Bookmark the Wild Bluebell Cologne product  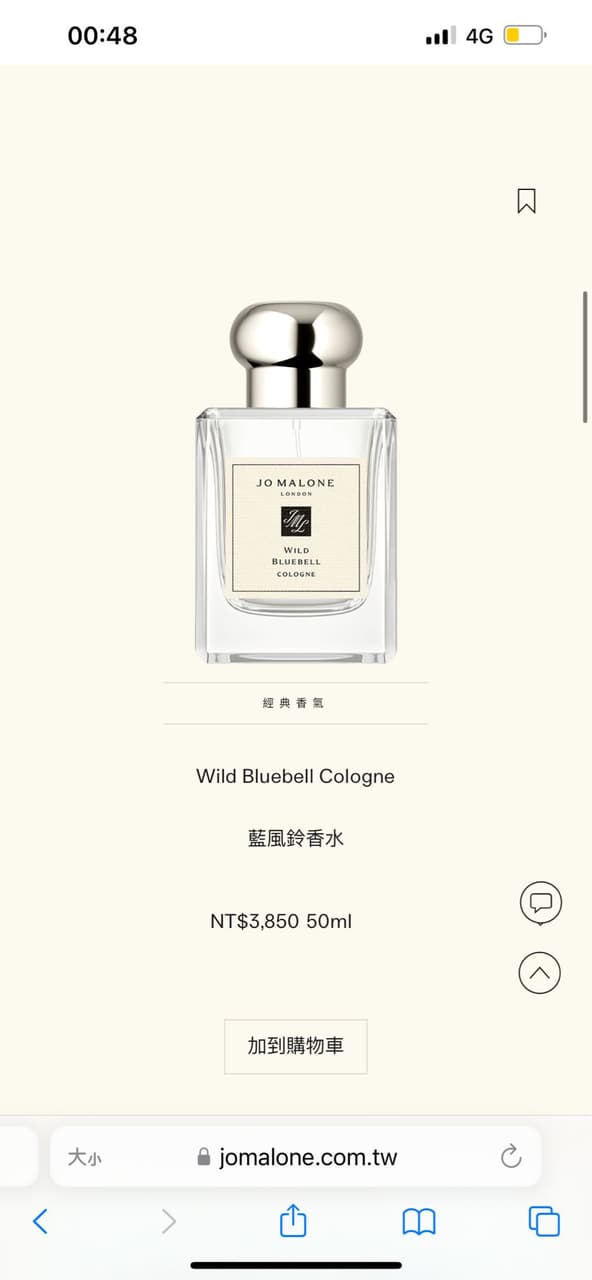tap(527, 201)
